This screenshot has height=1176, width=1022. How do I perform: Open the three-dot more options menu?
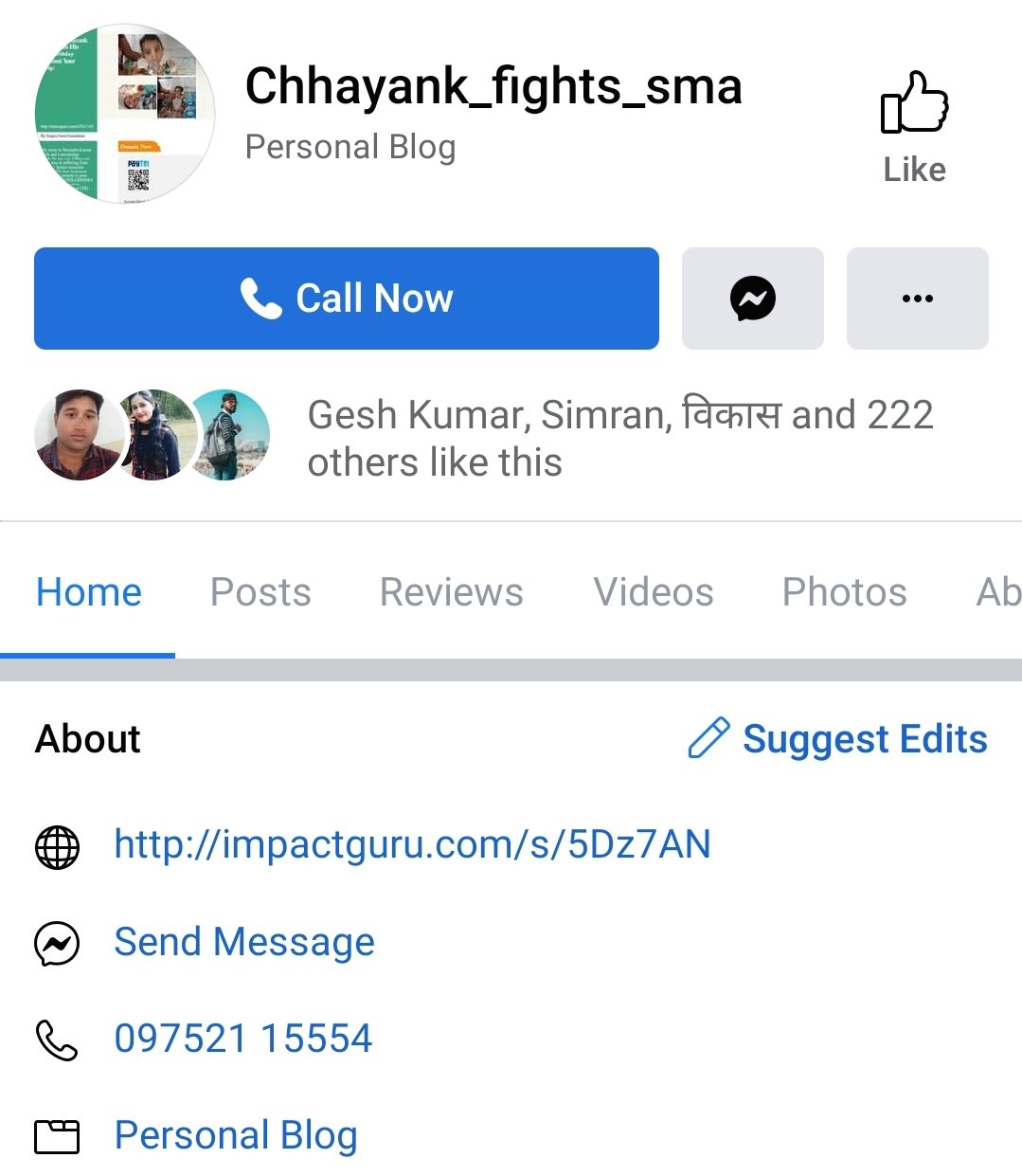pos(917,299)
